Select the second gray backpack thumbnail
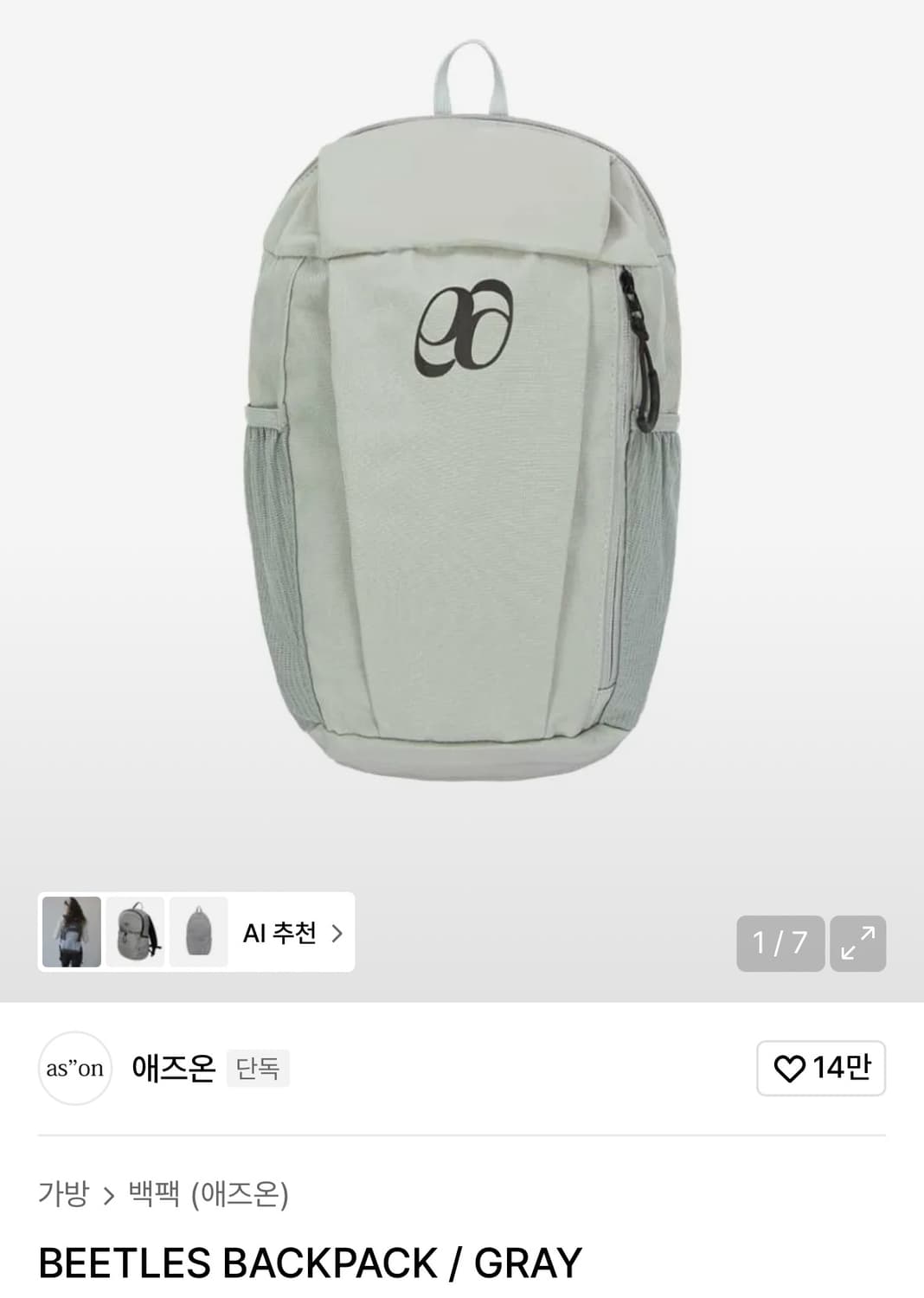The image size is (924, 1298). (134, 935)
